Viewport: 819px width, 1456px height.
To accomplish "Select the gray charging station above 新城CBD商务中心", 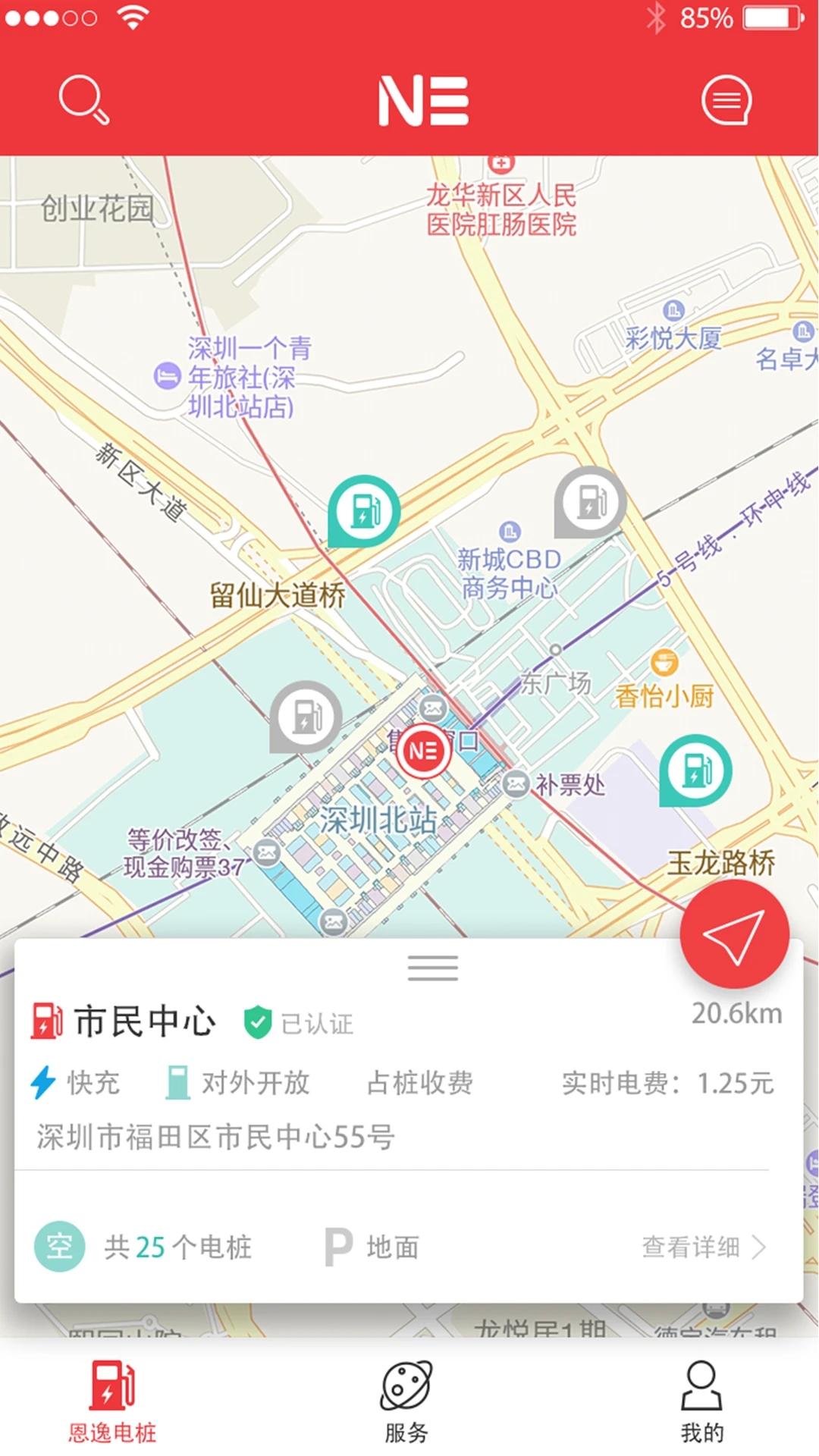I will click(591, 502).
